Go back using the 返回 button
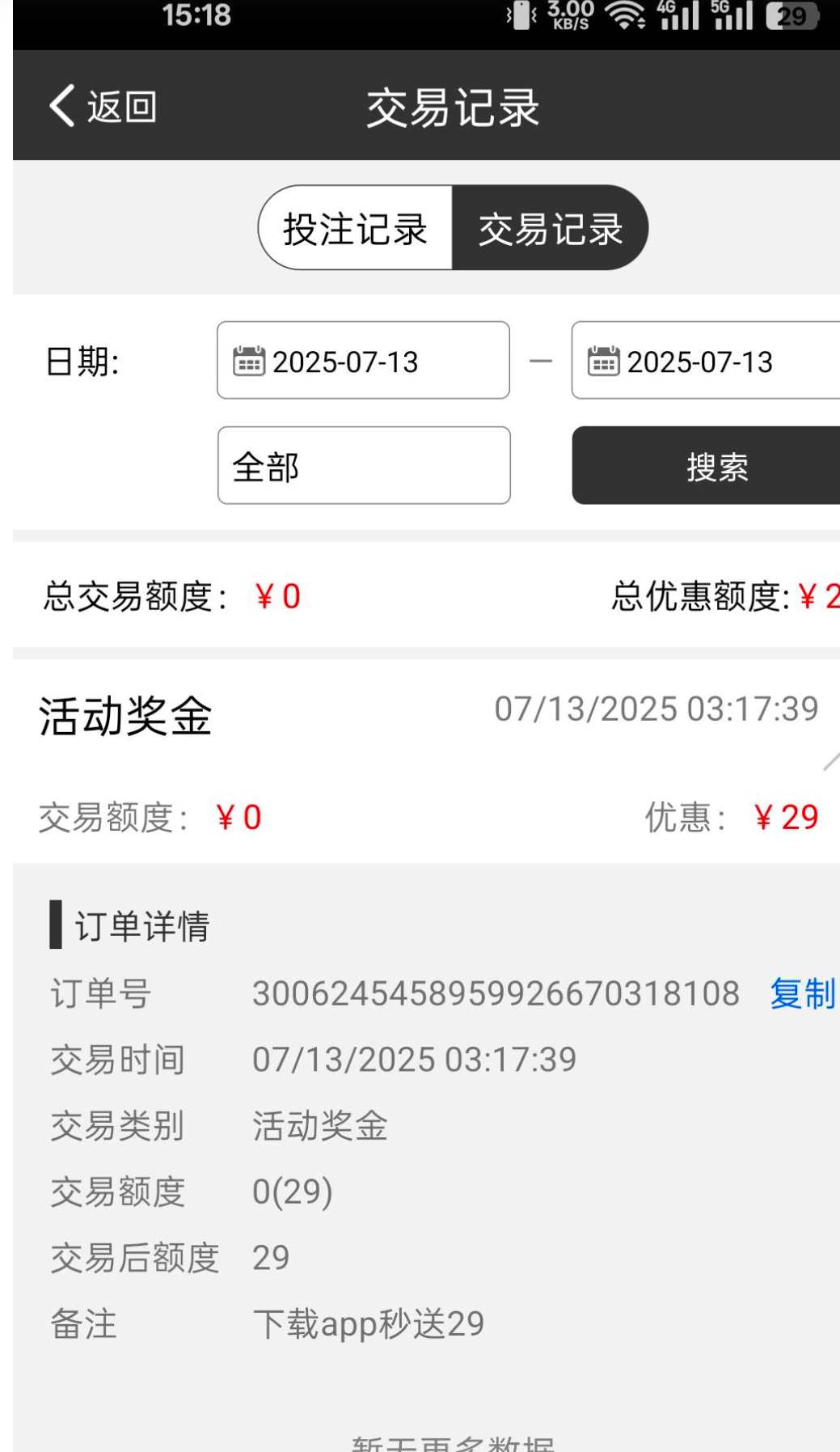 click(x=103, y=106)
